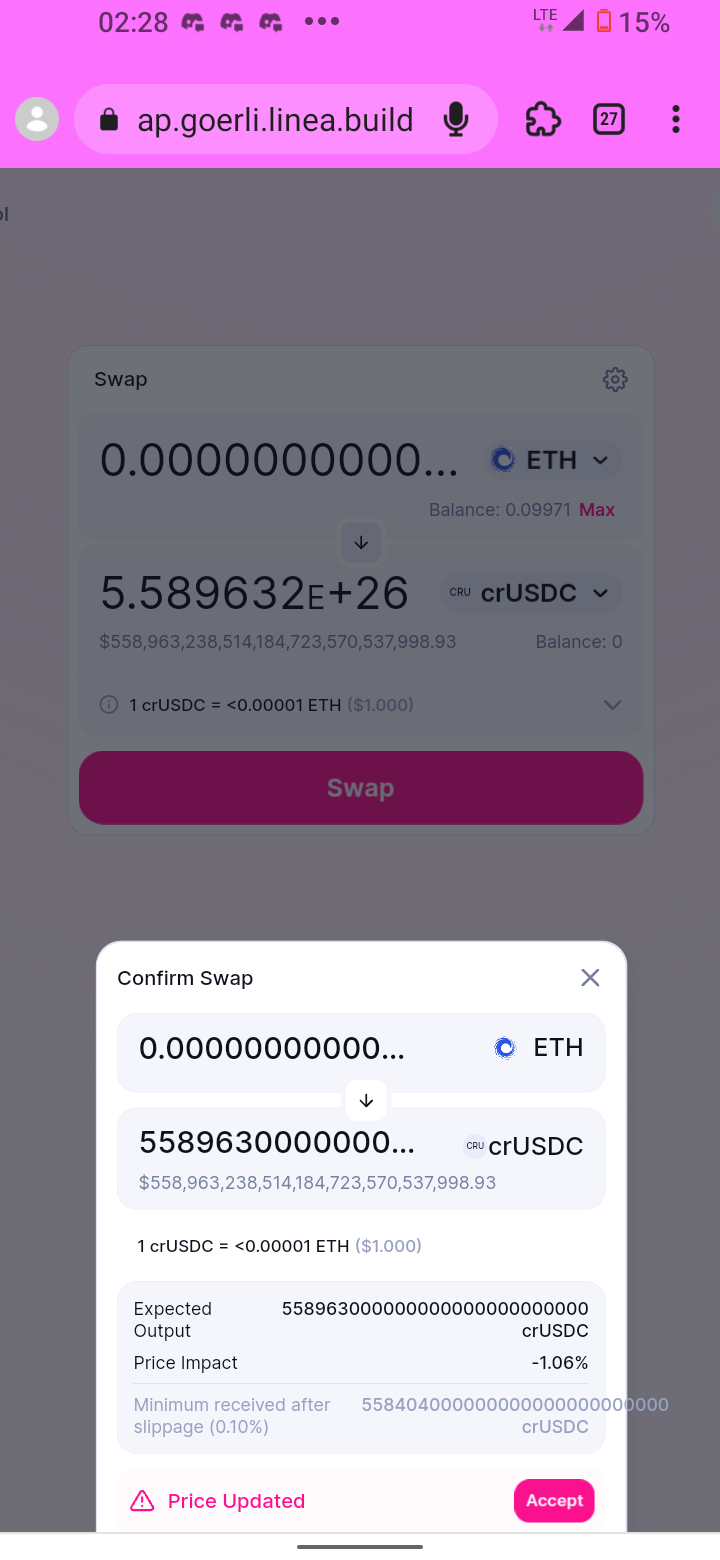Start voice search with the microphone
Image resolution: width=720 pixels, height=1560 pixels.
tap(456, 120)
